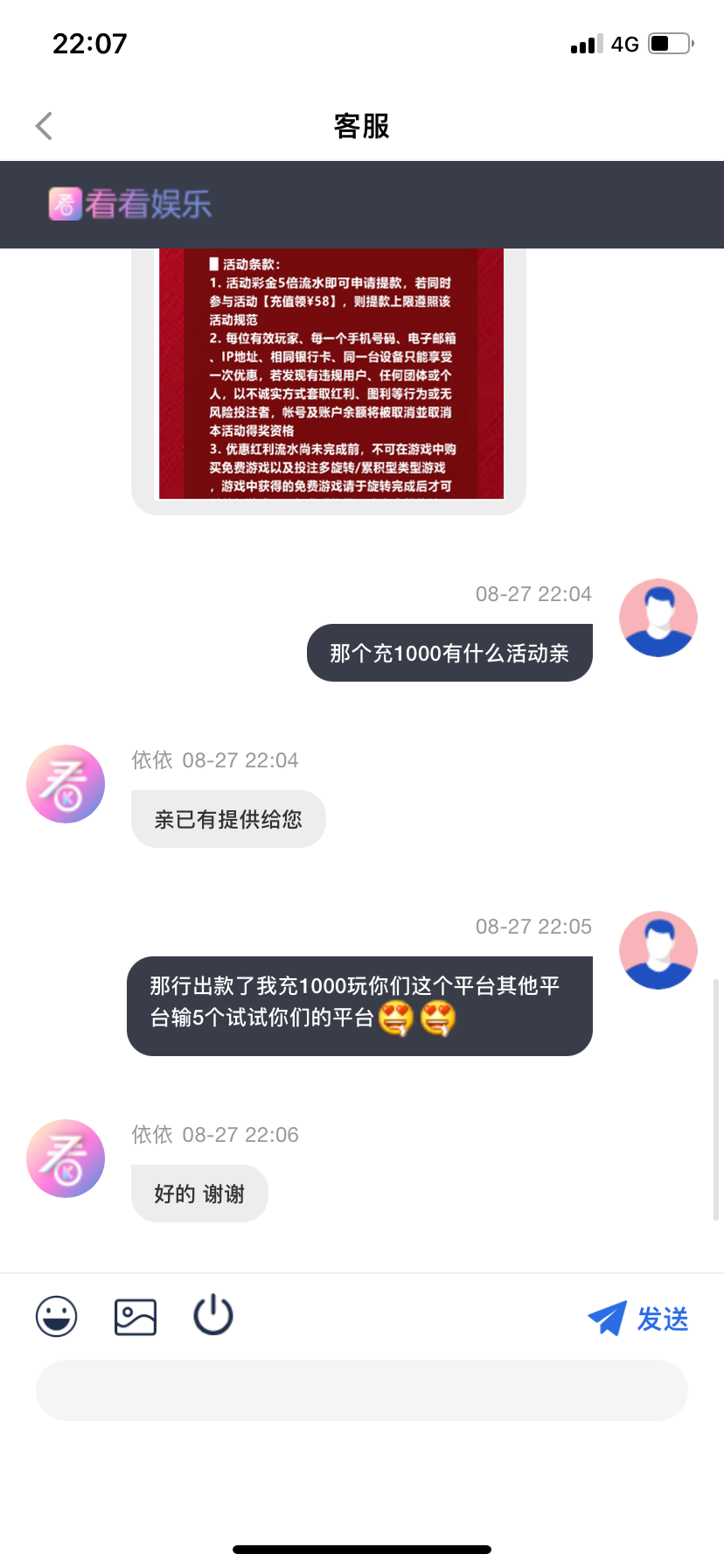724x1568 pixels.
Task: Tap the power icon to end chat
Action: click(213, 1316)
